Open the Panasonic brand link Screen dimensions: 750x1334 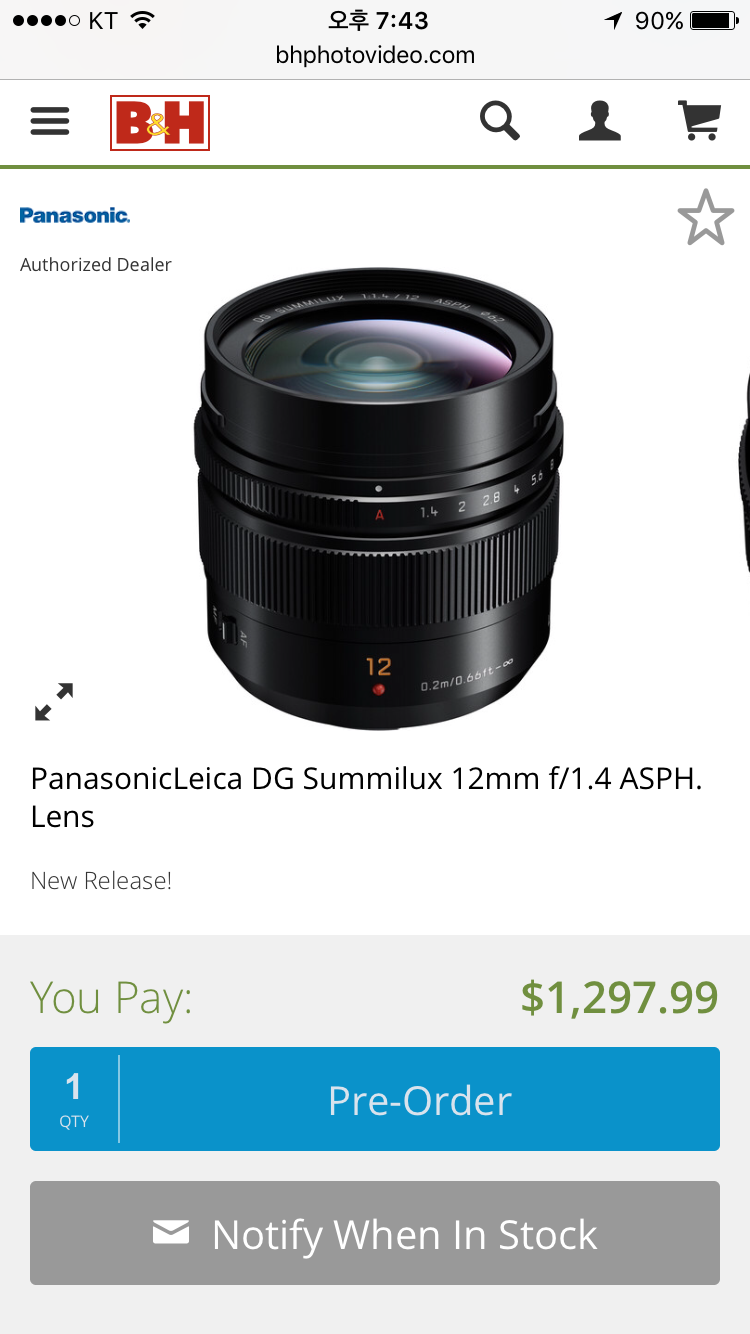[75, 215]
